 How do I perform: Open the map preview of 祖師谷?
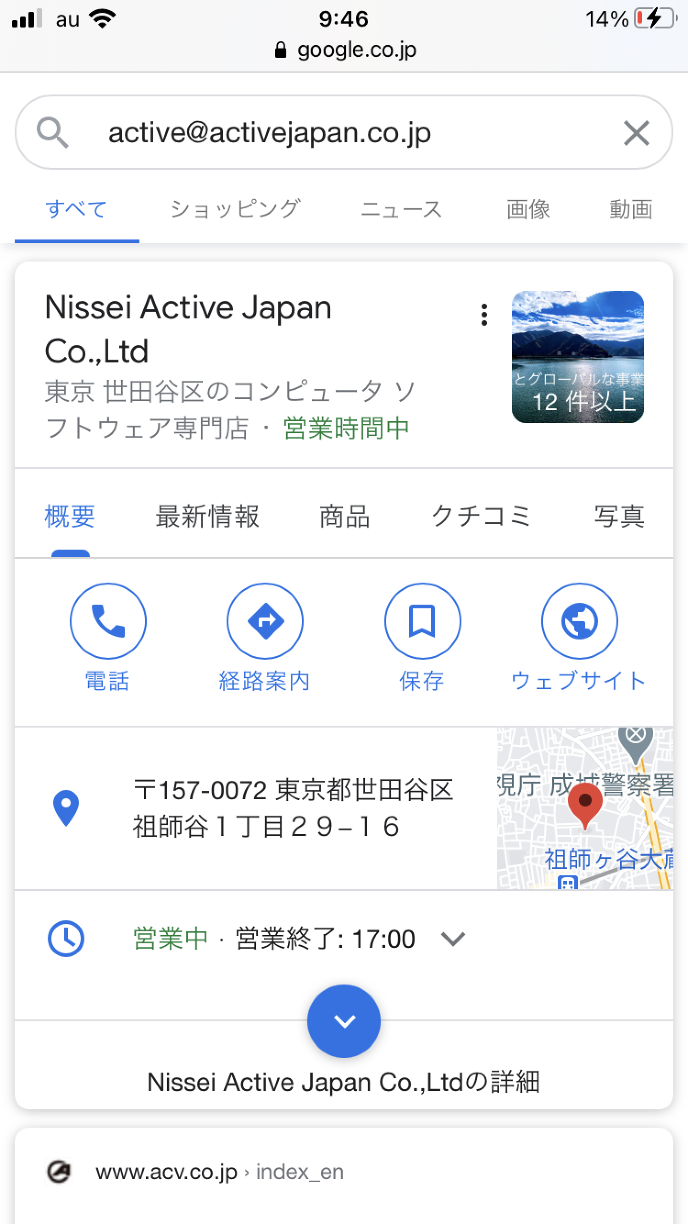coord(585,808)
